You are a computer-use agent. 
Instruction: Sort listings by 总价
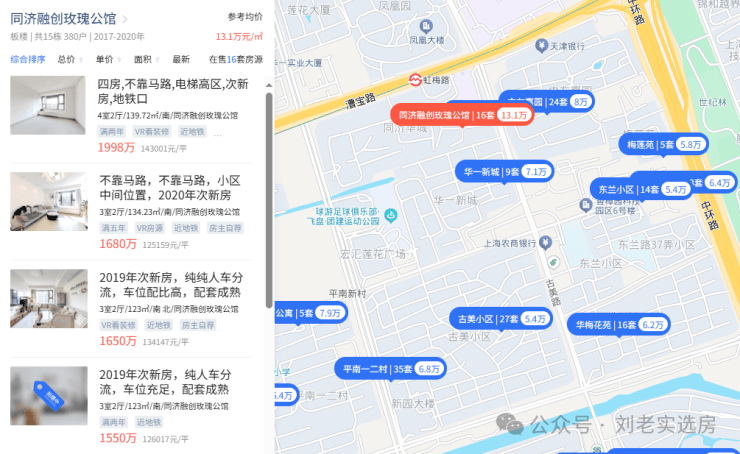tap(68, 59)
